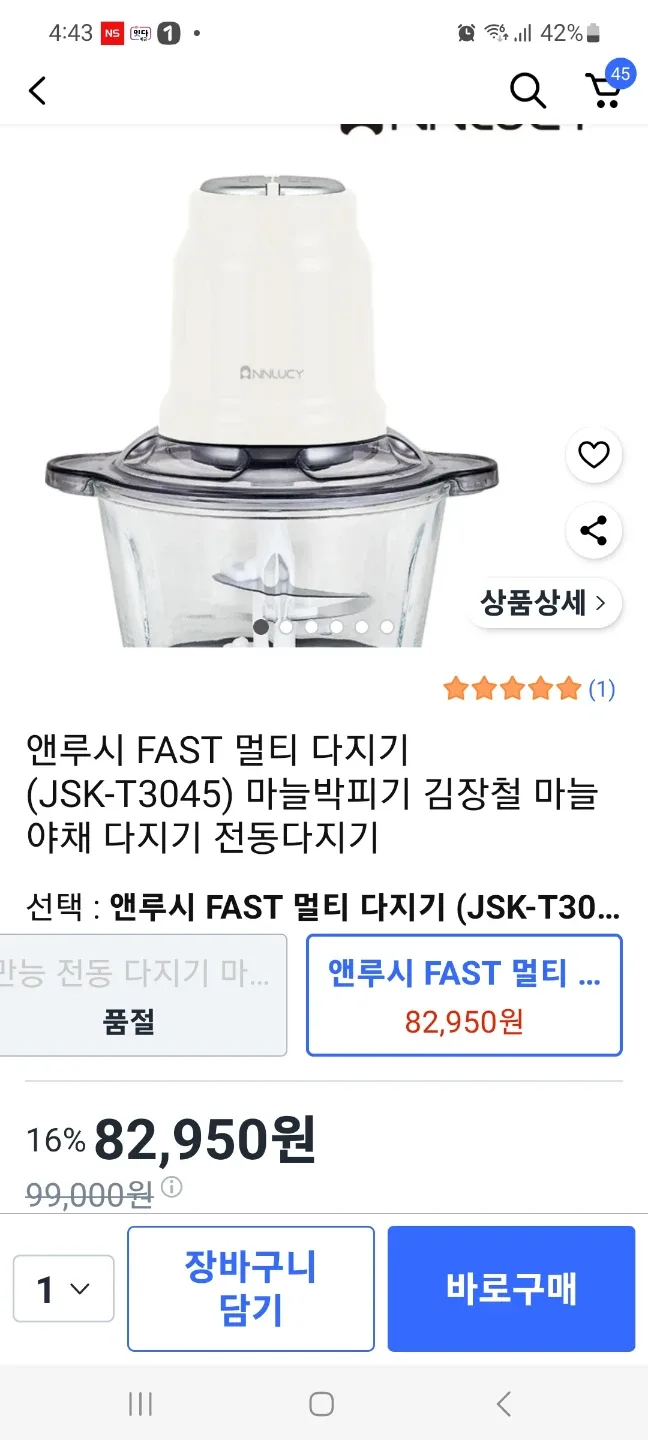Share this product

click(x=594, y=531)
